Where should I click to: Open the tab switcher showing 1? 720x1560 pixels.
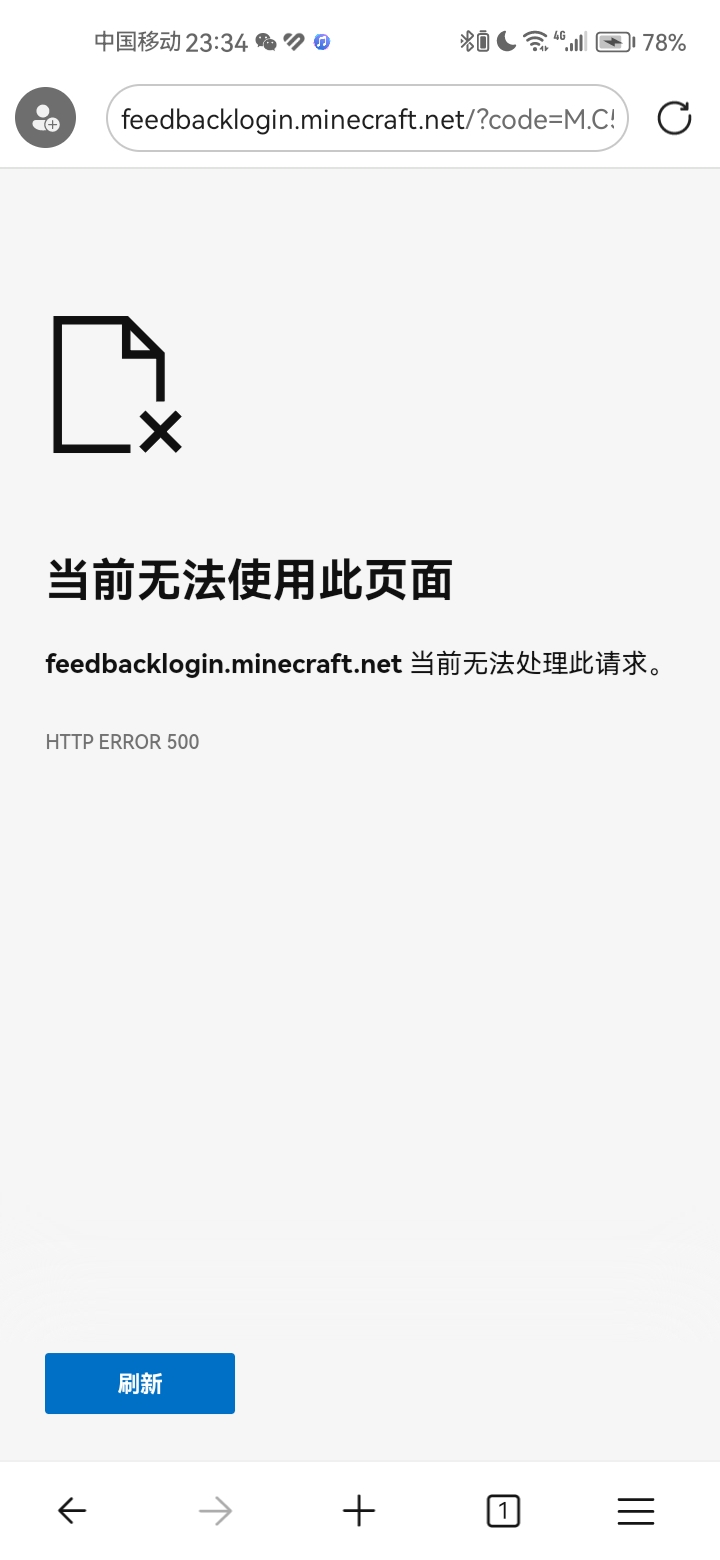pos(503,1511)
